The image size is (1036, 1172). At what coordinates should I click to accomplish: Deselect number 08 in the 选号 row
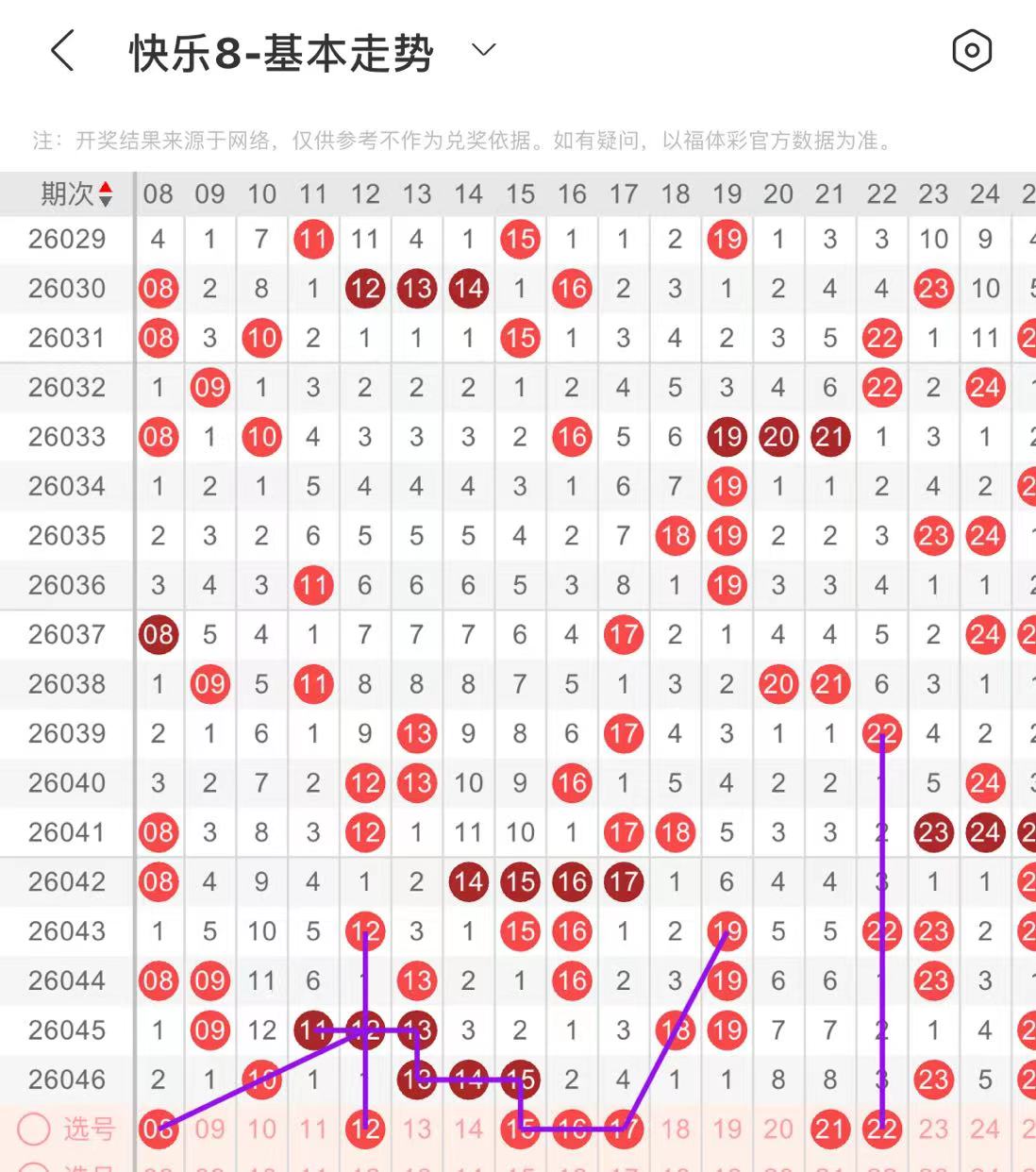tap(158, 1129)
